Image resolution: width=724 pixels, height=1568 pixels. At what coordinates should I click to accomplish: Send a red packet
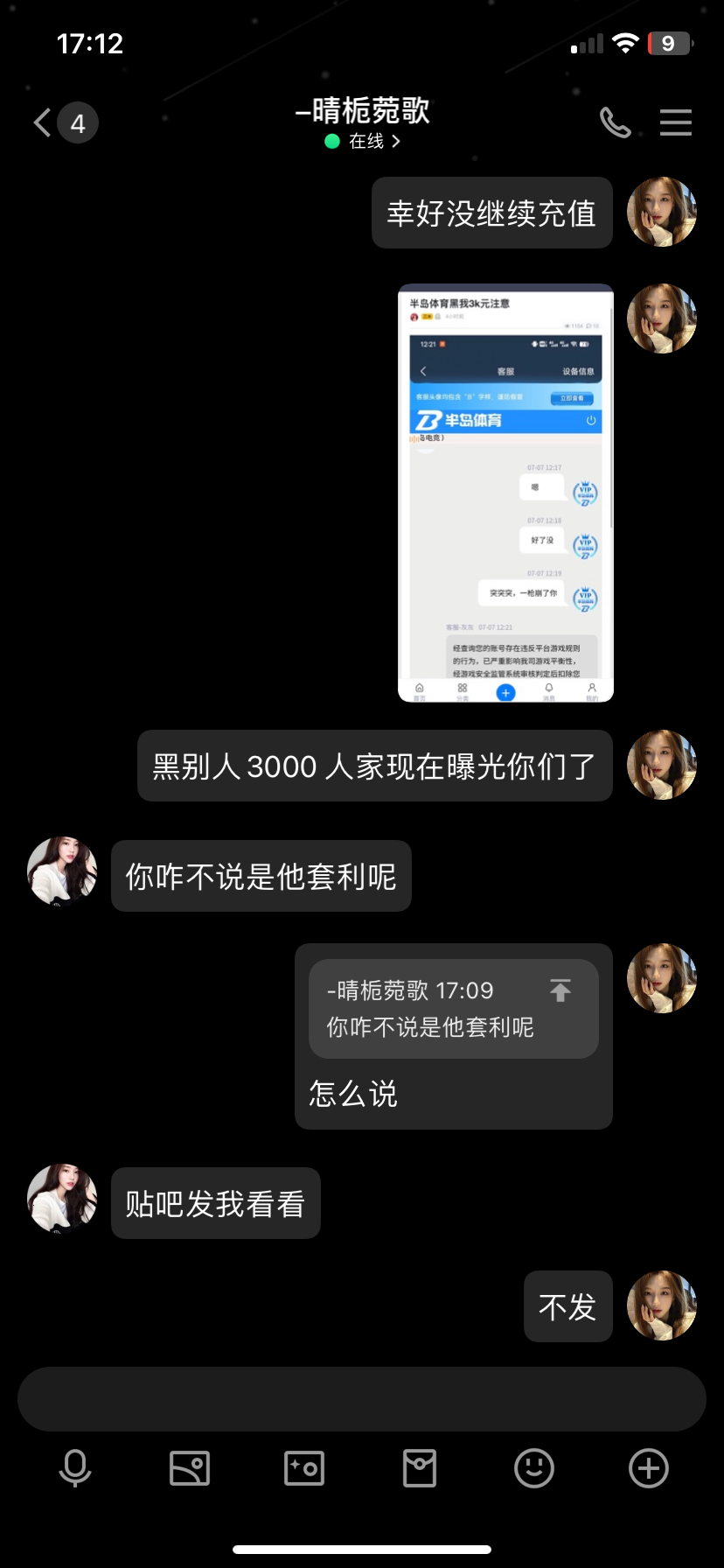pyautogui.click(x=420, y=1468)
